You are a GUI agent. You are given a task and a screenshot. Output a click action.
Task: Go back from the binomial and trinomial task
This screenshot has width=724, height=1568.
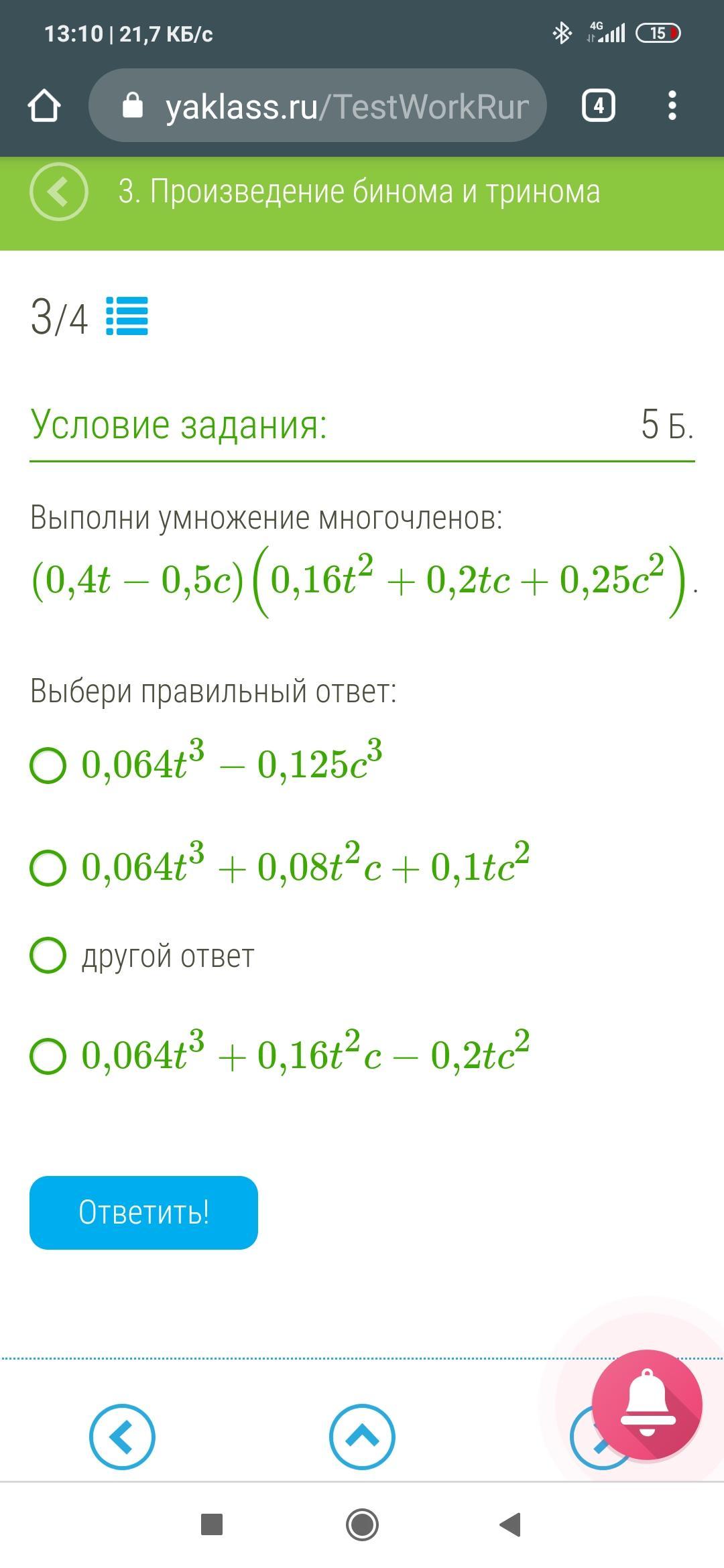tap(59, 192)
